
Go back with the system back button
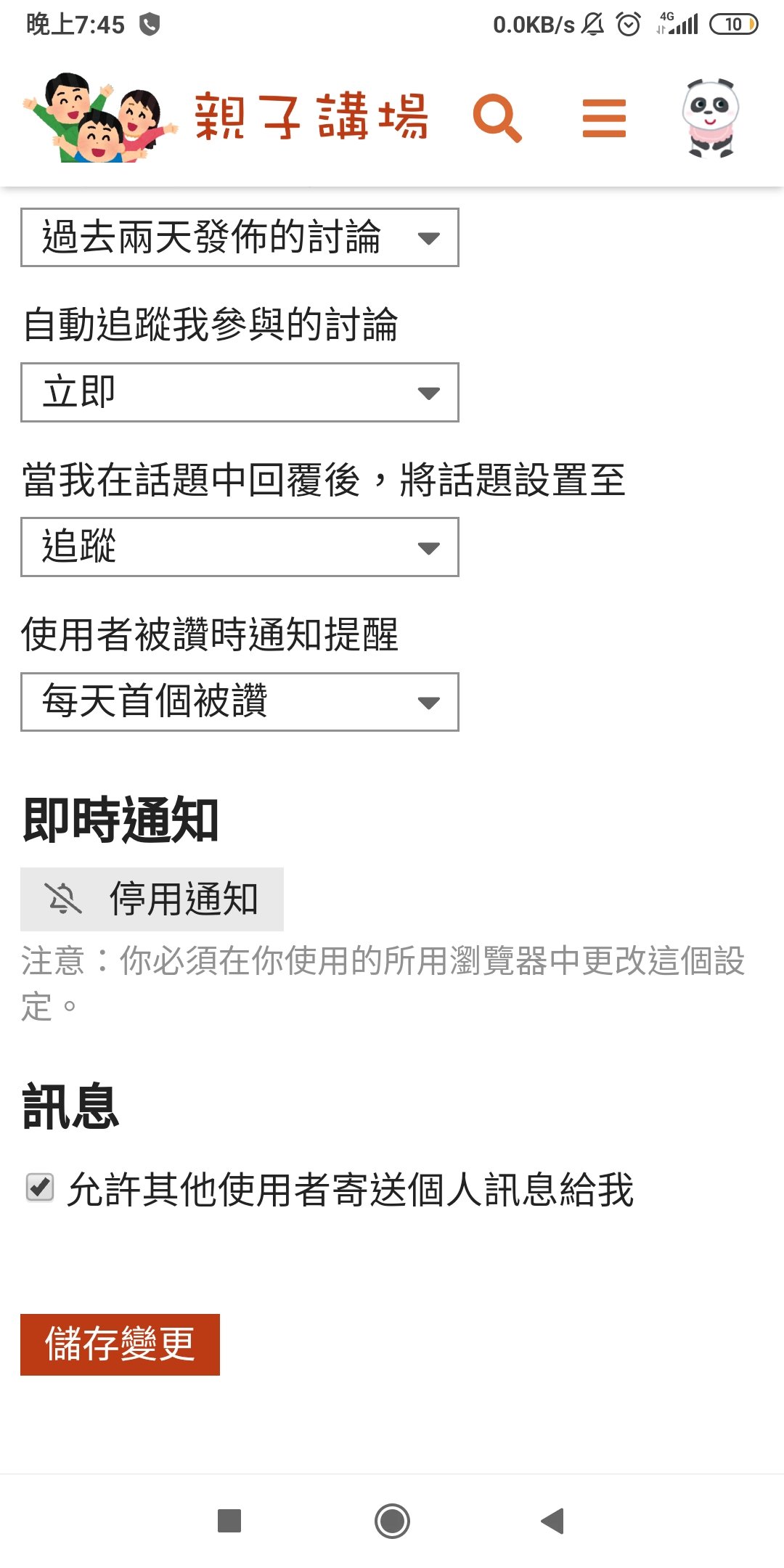(553, 1520)
